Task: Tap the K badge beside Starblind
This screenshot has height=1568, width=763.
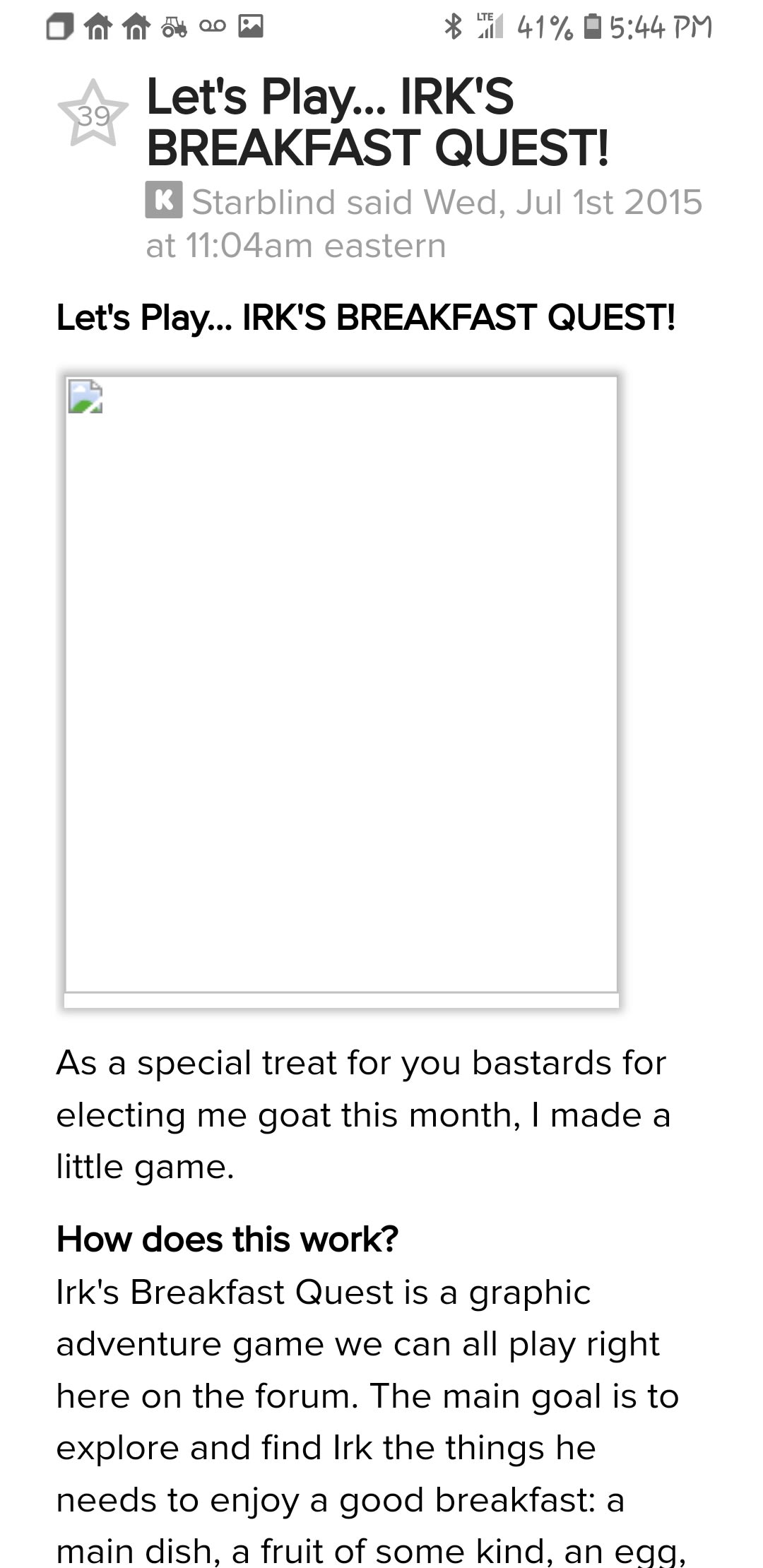Action: click(x=164, y=201)
